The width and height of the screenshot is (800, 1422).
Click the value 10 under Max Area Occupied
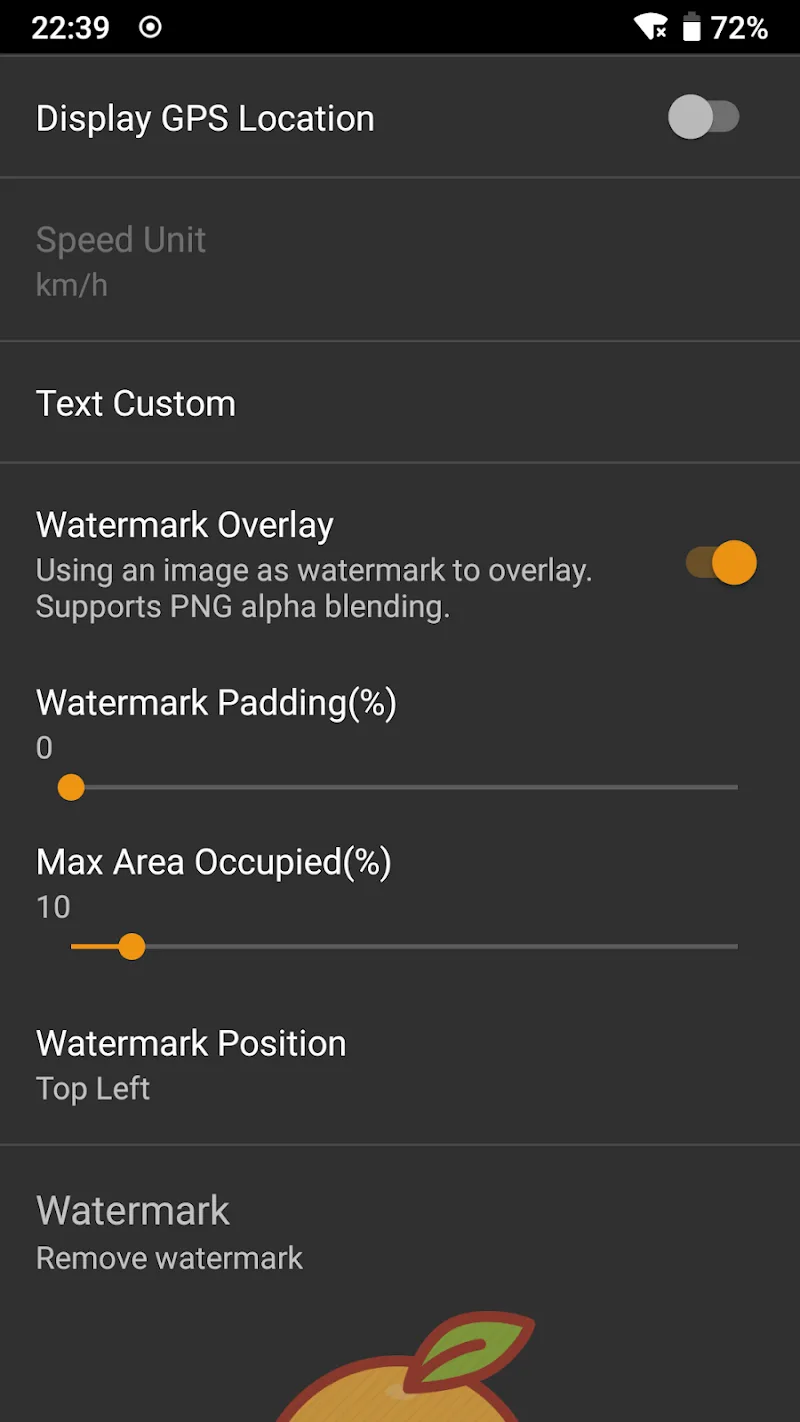(x=52, y=907)
